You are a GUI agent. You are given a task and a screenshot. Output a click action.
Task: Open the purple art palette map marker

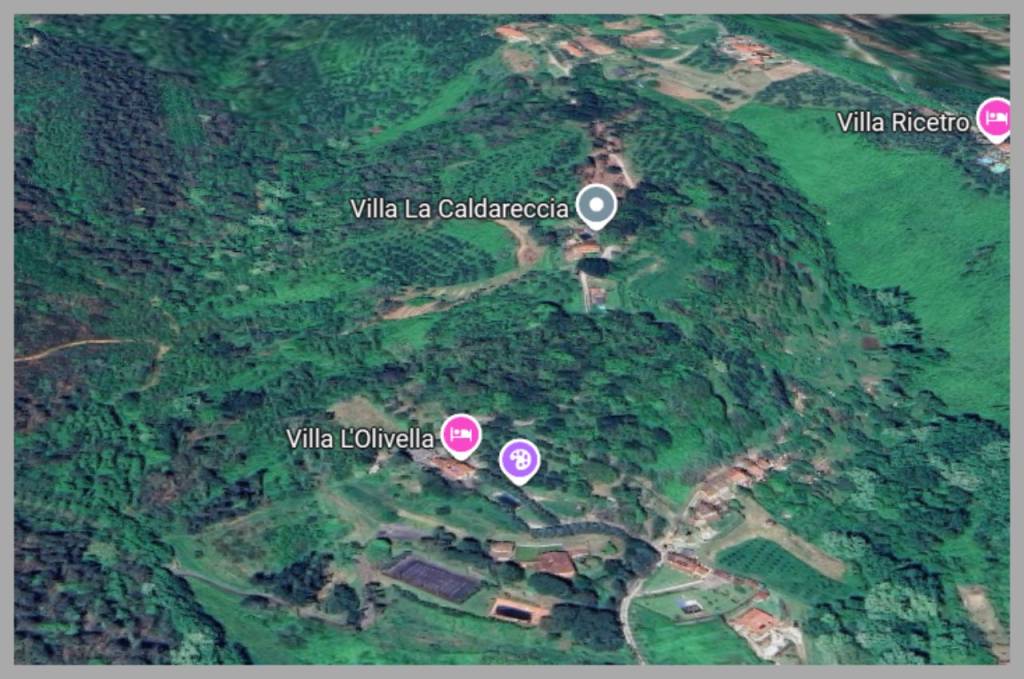click(x=519, y=460)
